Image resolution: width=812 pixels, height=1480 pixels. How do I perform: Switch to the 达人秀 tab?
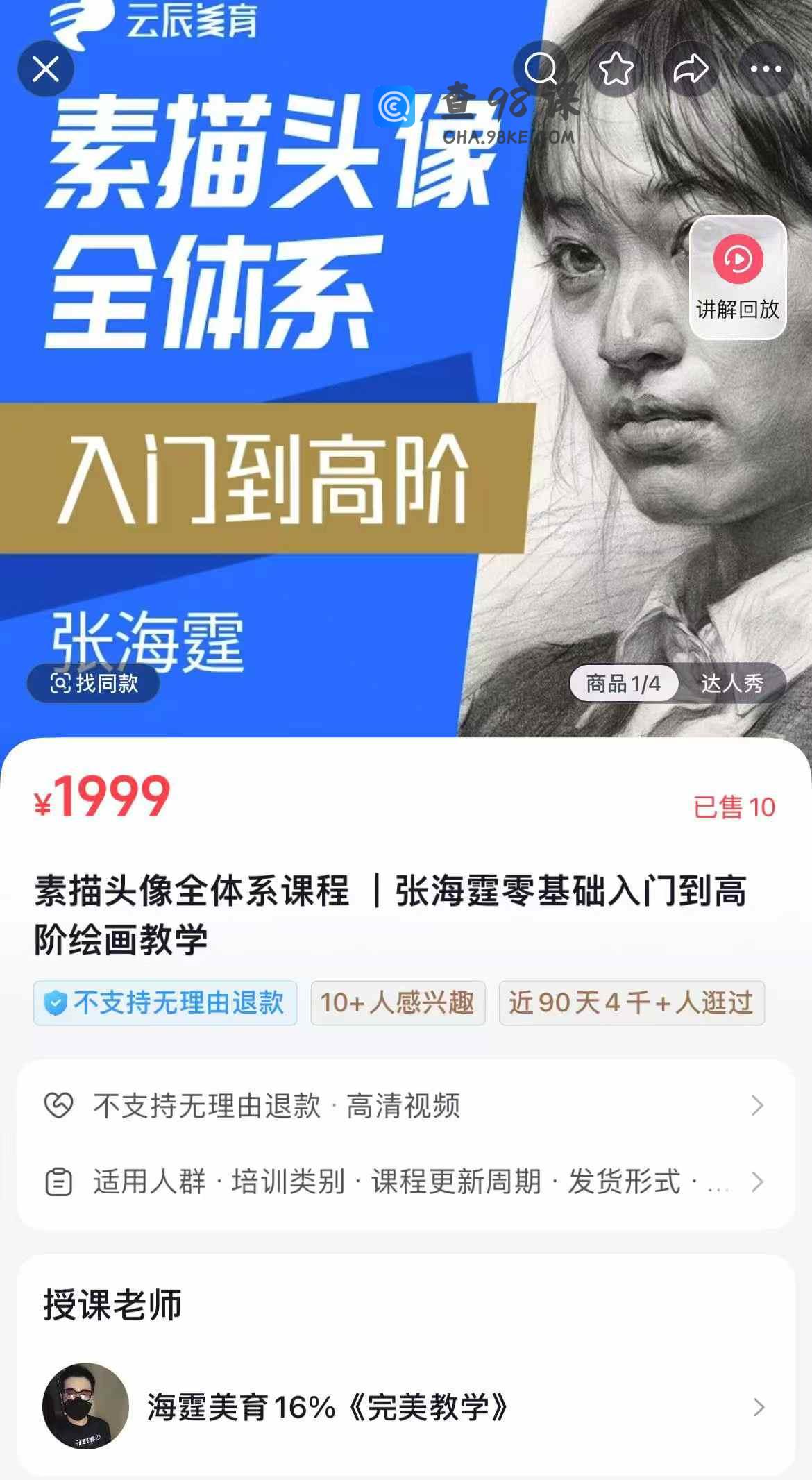click(x=731, y=683)
